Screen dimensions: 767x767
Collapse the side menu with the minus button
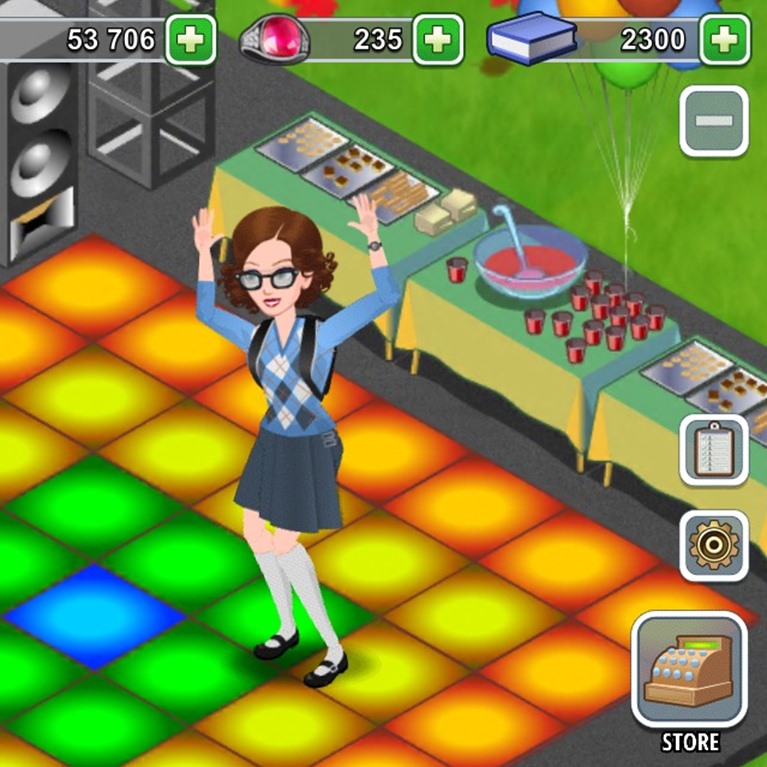714,121
